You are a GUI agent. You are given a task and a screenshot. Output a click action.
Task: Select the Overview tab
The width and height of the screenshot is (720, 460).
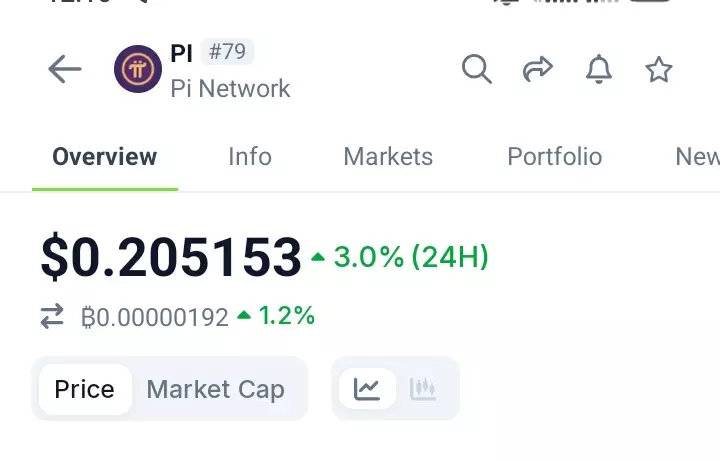(105, 157)
